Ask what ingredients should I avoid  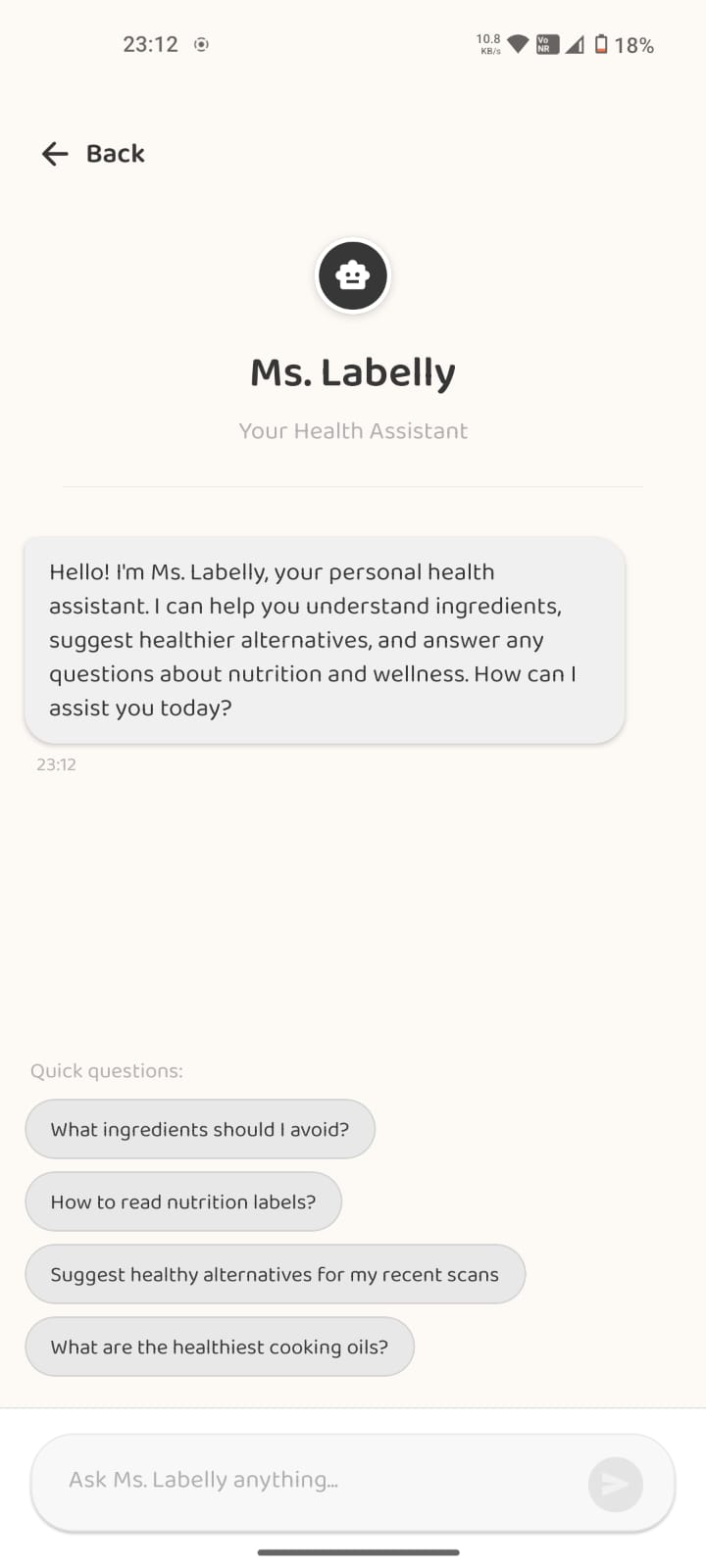pos(200,1129)
